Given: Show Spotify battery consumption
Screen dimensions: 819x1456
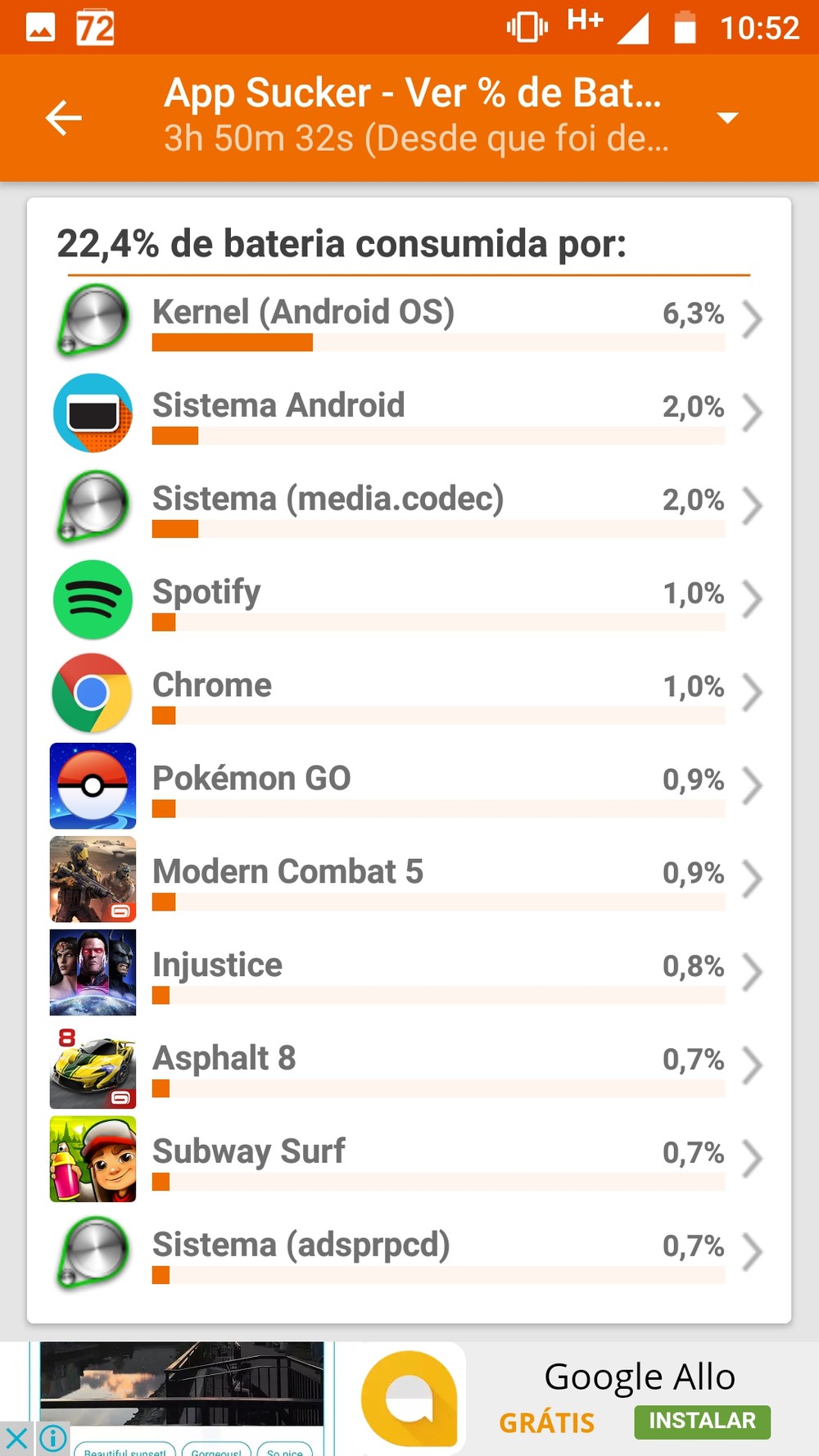Looking at the screenshot, I should 409,599.
